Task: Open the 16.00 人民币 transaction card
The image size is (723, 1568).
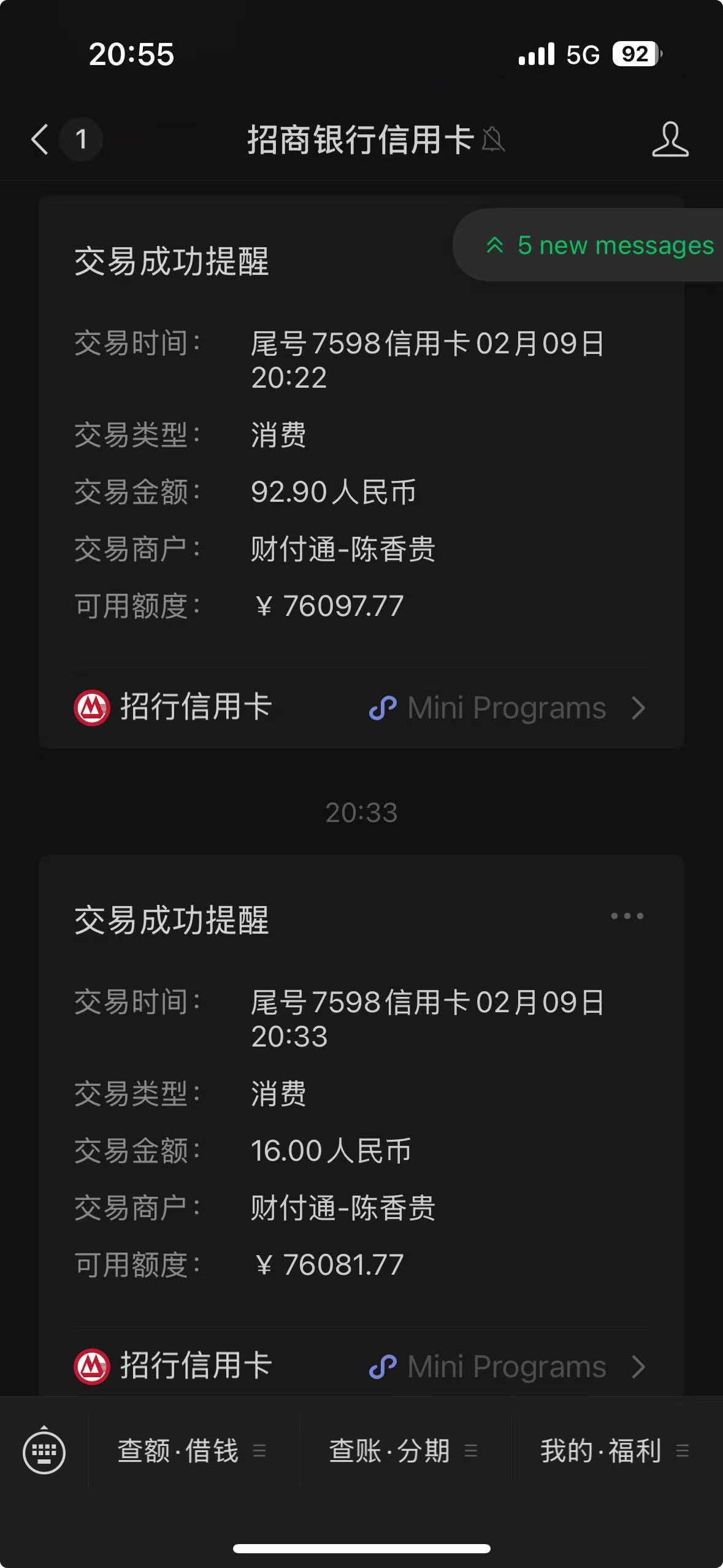Action: (x=361, y=1126)
